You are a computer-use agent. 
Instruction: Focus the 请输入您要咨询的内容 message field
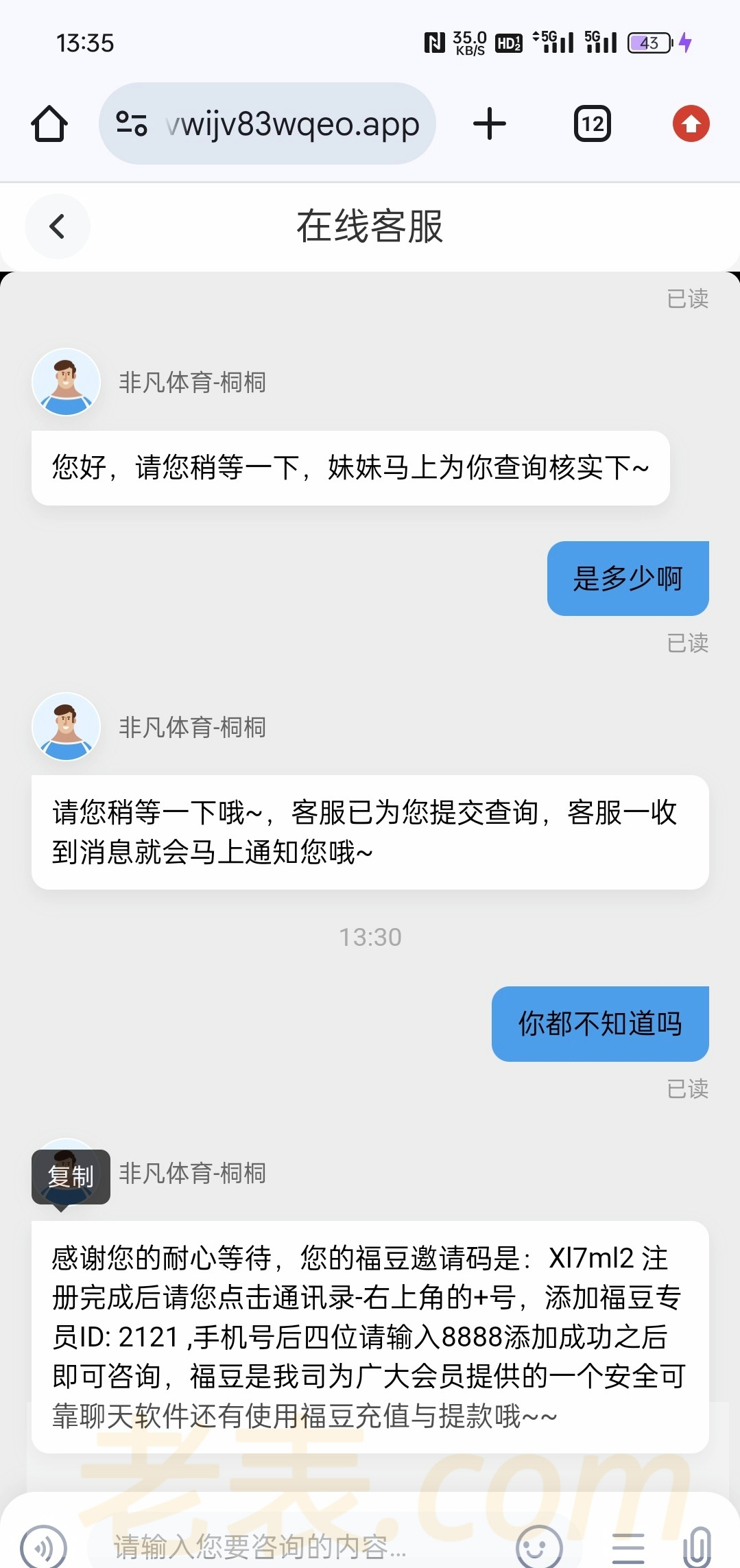click(295, 1547)
